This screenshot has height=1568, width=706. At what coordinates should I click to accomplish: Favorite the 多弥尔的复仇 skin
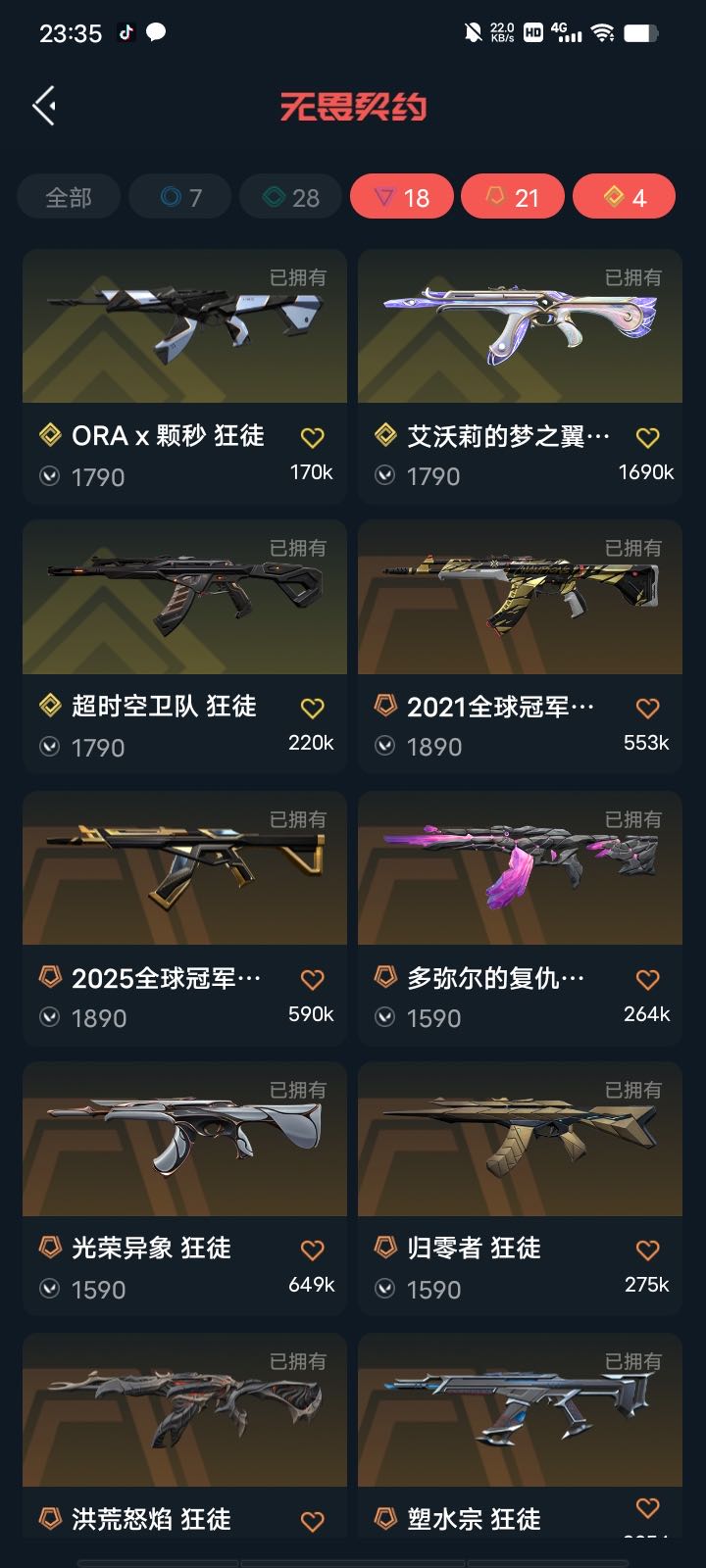(x=647, y=979)
